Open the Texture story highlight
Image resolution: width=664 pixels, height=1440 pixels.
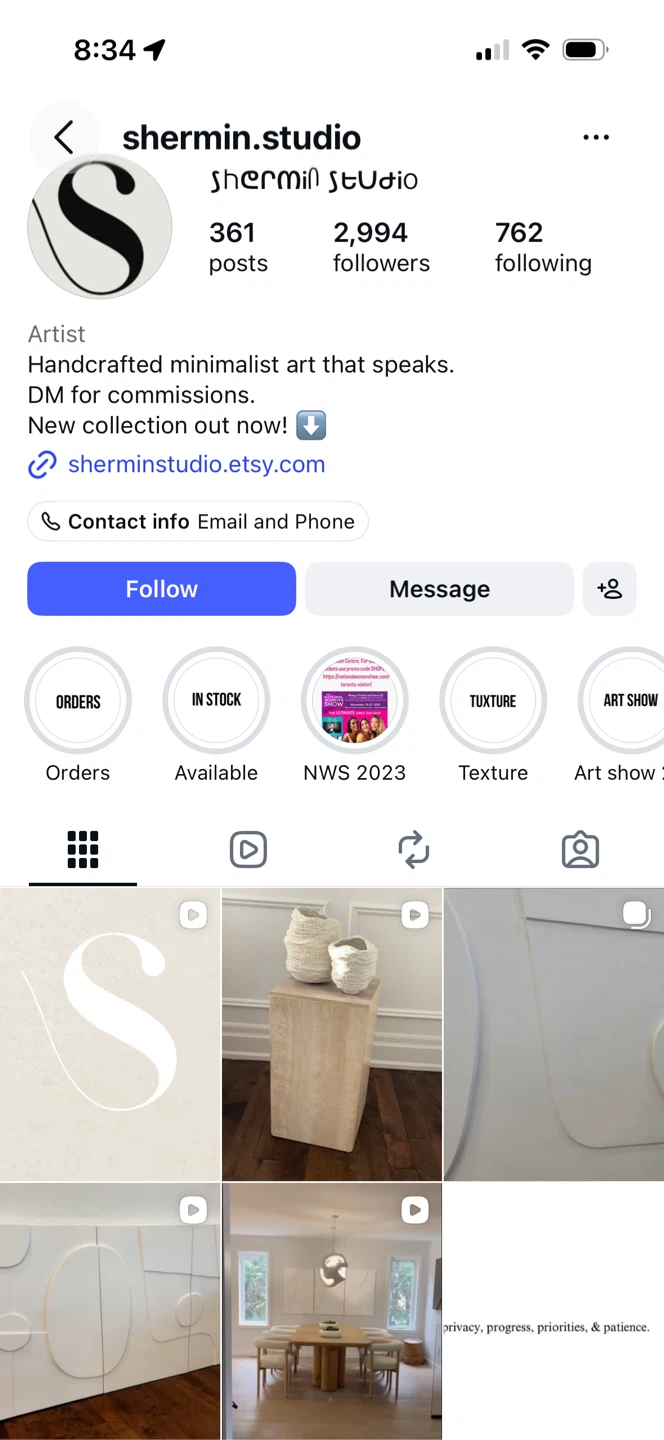tap(493, 701)
